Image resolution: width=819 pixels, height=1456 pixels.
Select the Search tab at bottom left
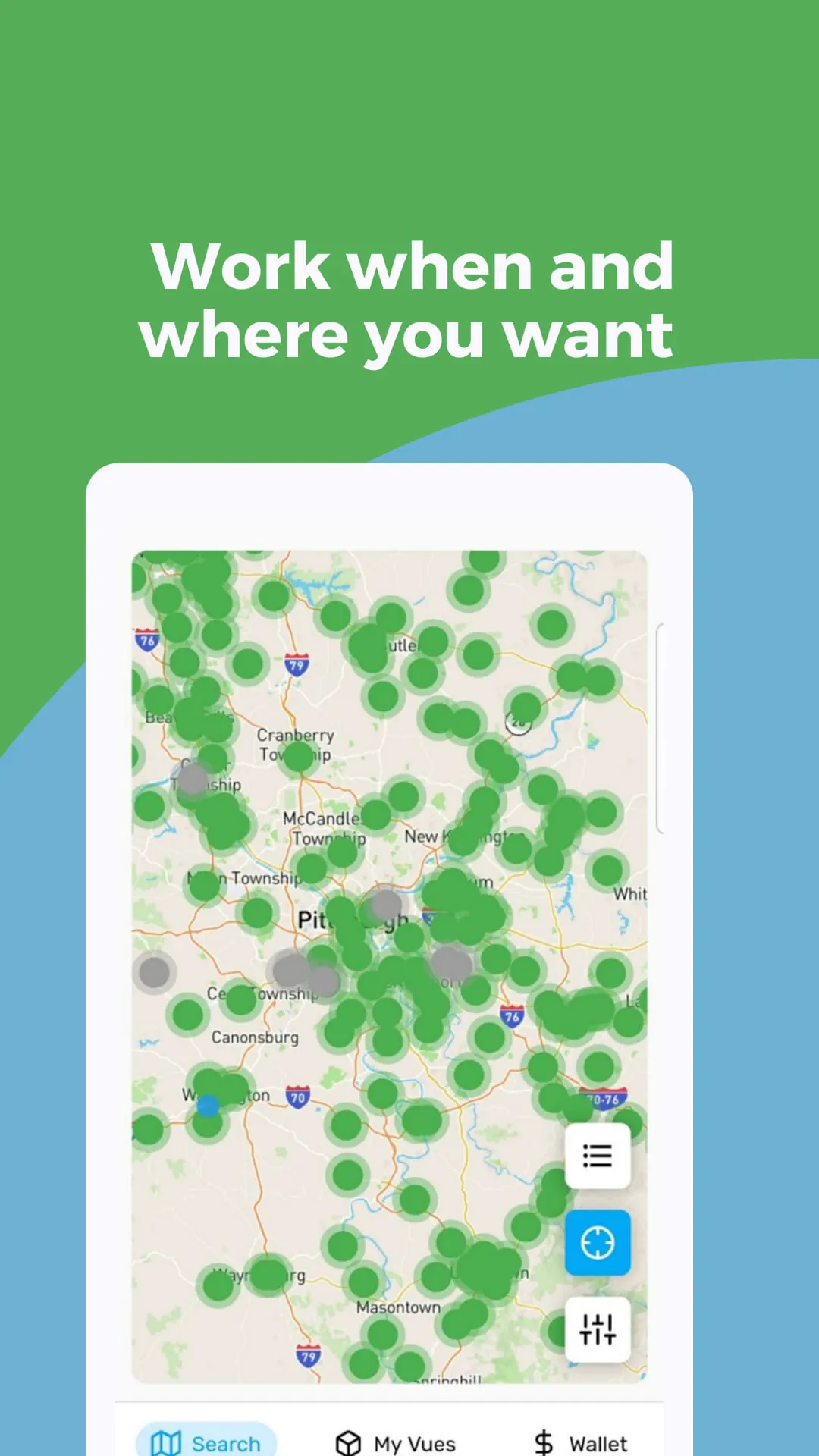point(206,1439)
